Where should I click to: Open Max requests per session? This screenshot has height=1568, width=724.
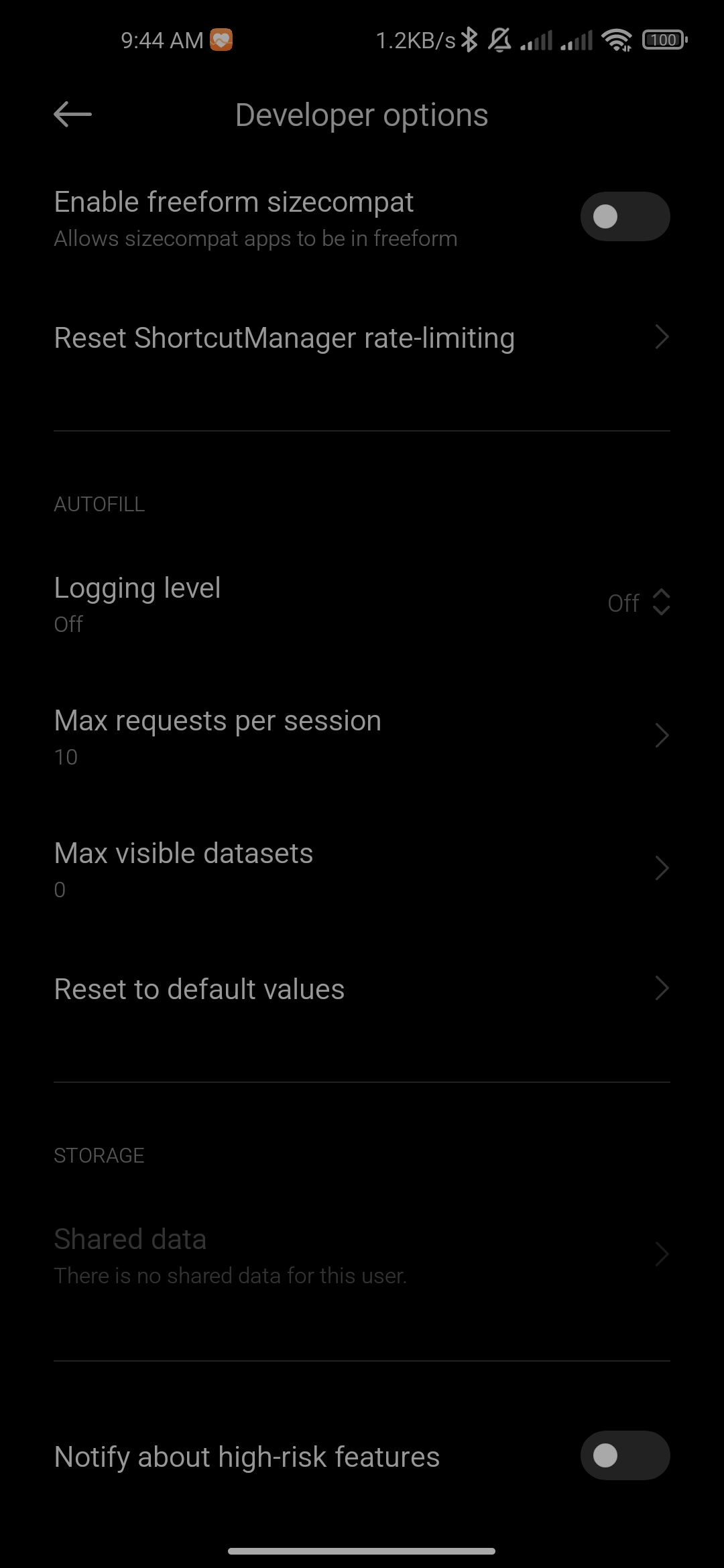(x=362, y=736)
